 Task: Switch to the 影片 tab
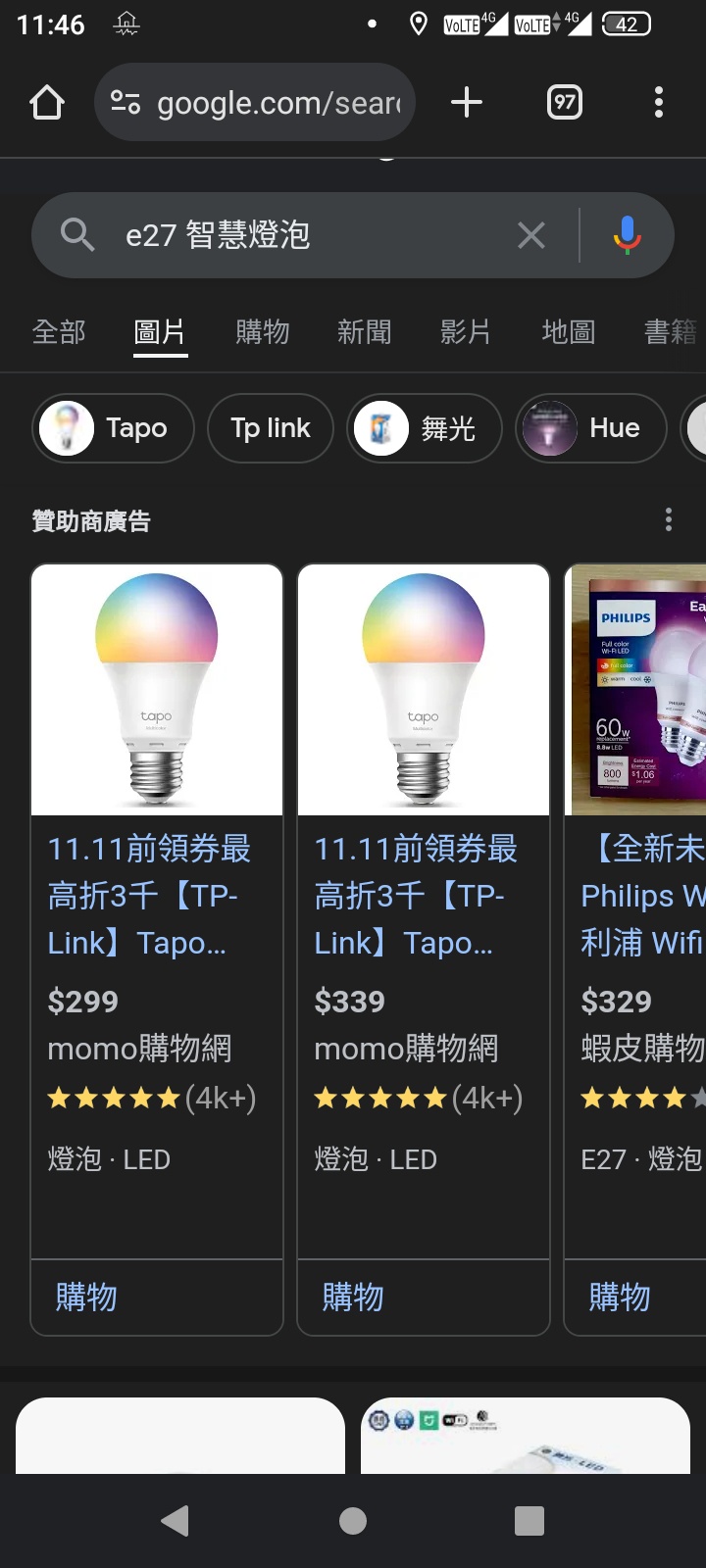coord(466,332)
